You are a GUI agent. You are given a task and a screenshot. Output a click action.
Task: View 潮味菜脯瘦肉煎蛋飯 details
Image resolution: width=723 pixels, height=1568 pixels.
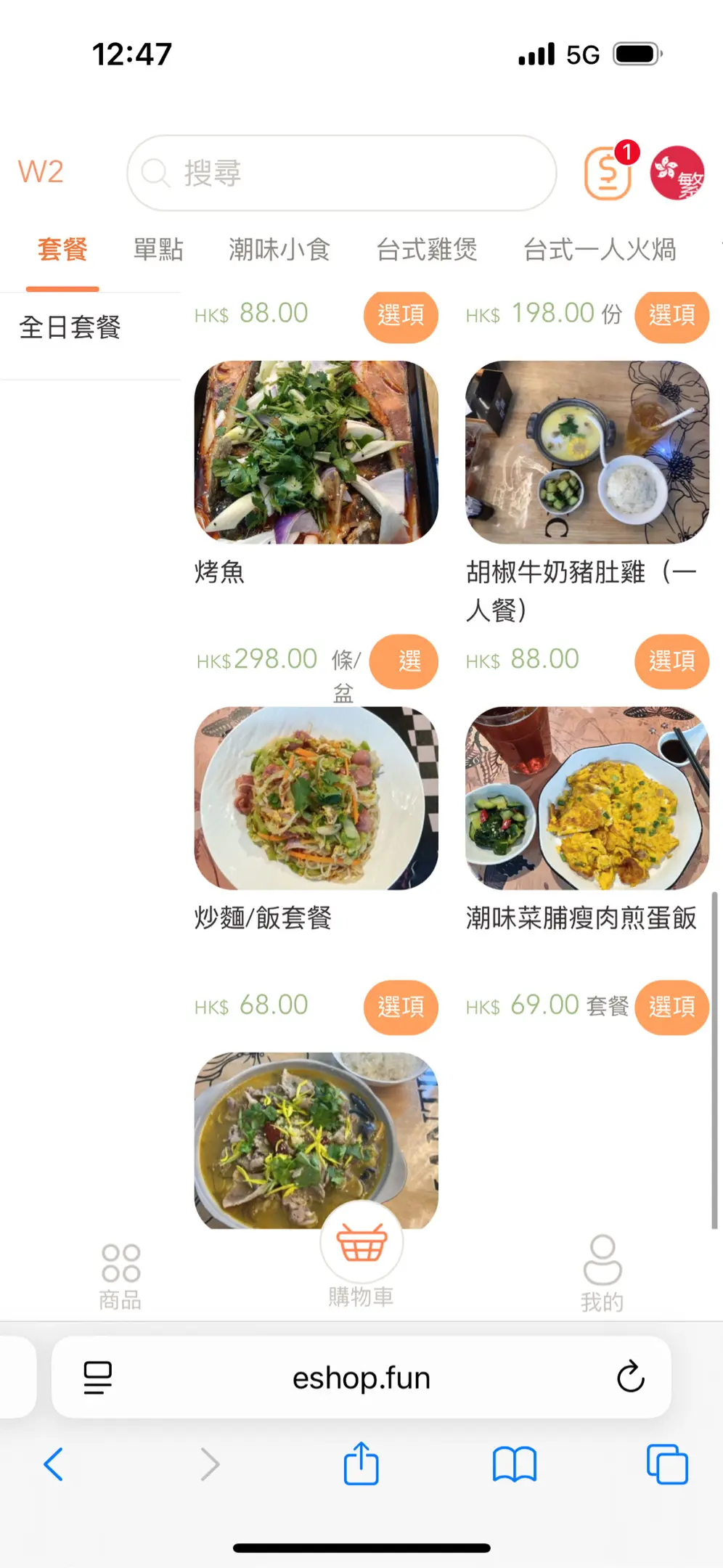(587, 798)
